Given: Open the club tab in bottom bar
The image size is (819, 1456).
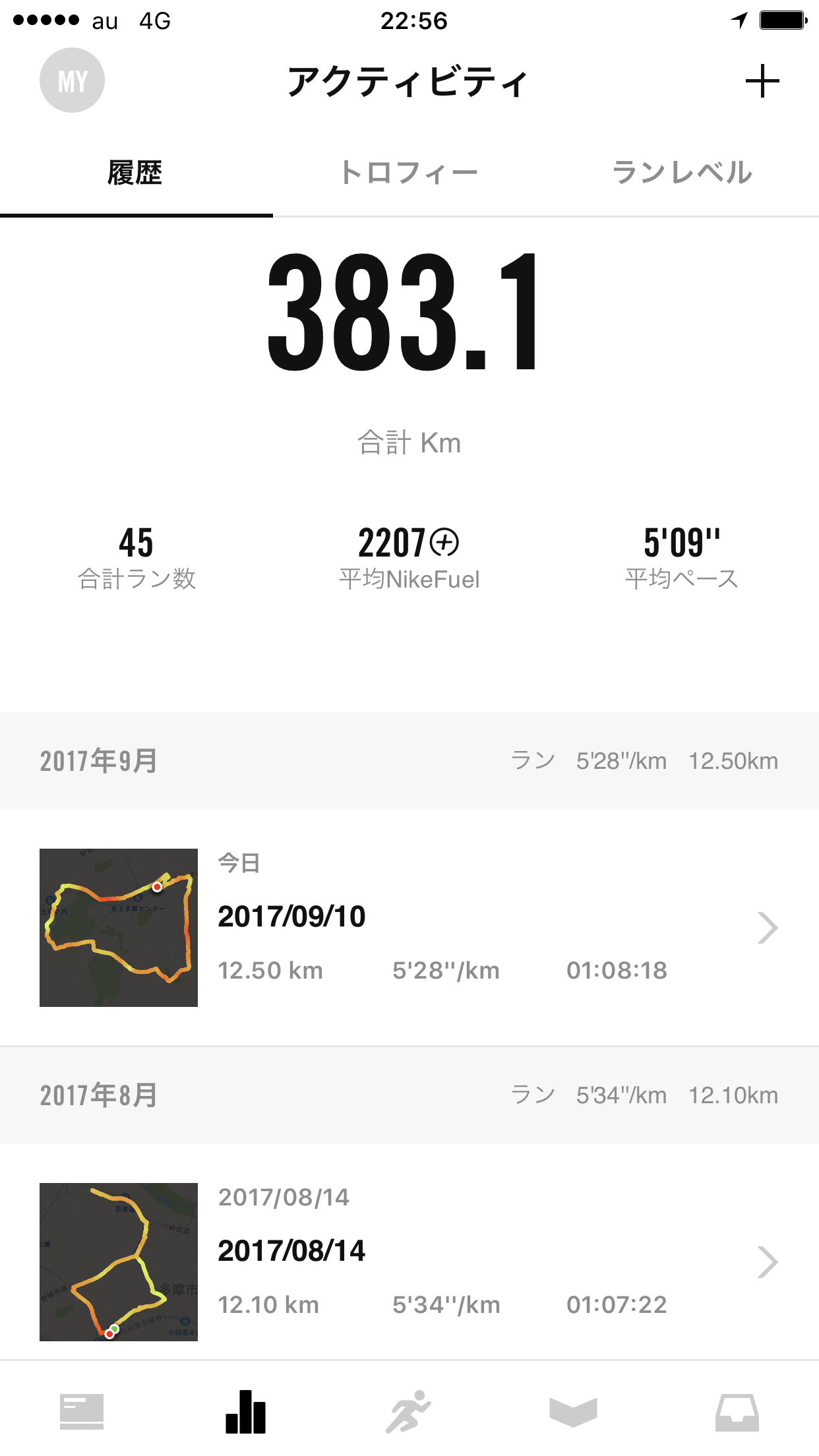Looking at the screenshot, I should [x=573, y=1412].
